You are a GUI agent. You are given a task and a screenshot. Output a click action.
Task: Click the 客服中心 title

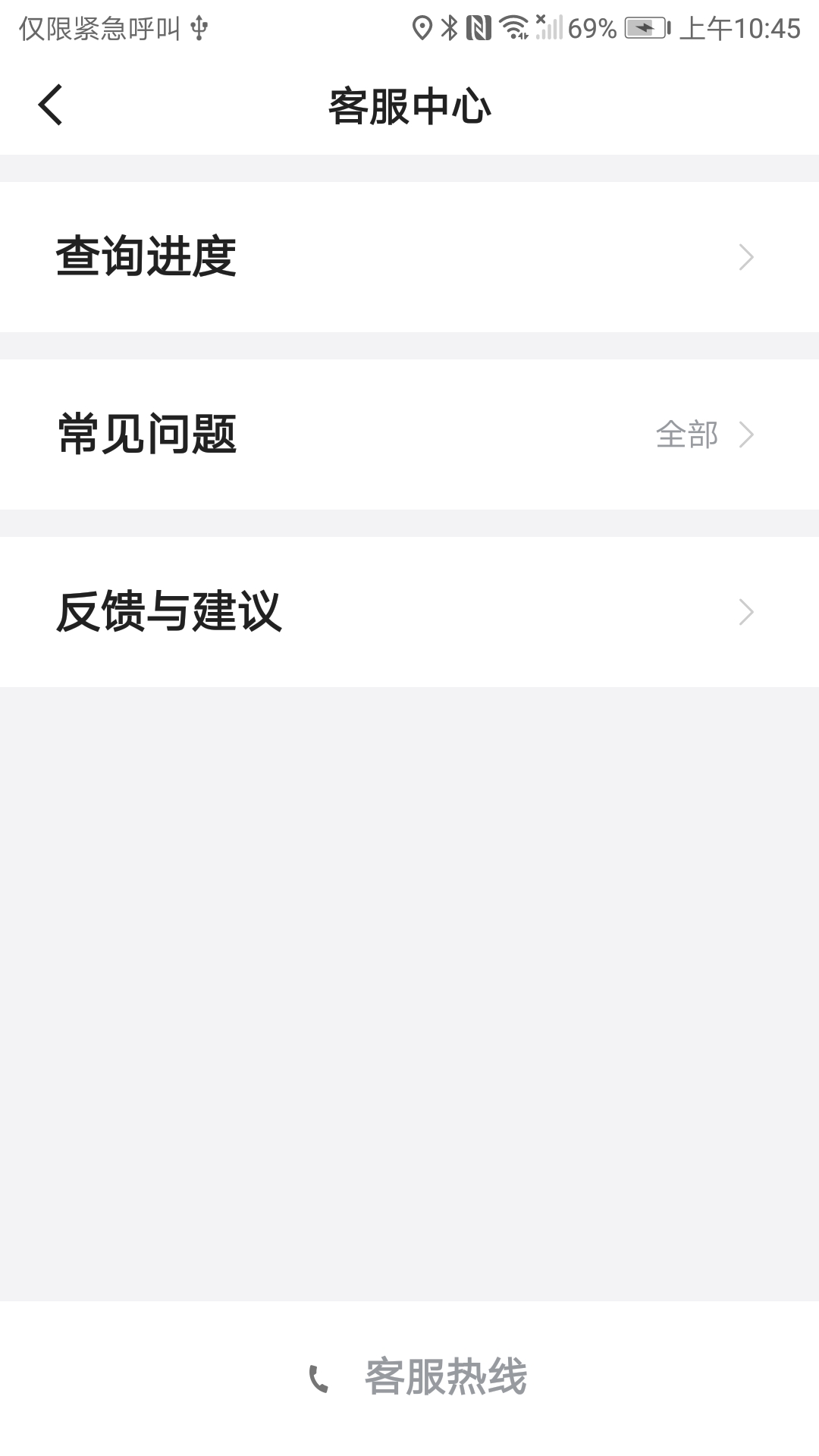pos(409,105)
